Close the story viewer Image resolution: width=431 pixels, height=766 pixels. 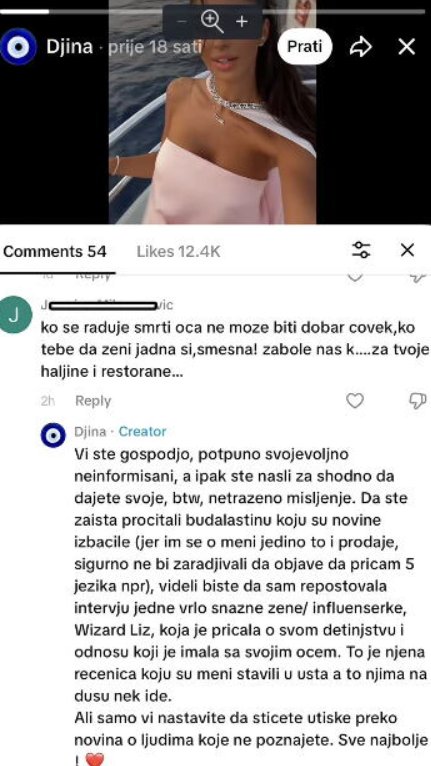click(406, 47)
